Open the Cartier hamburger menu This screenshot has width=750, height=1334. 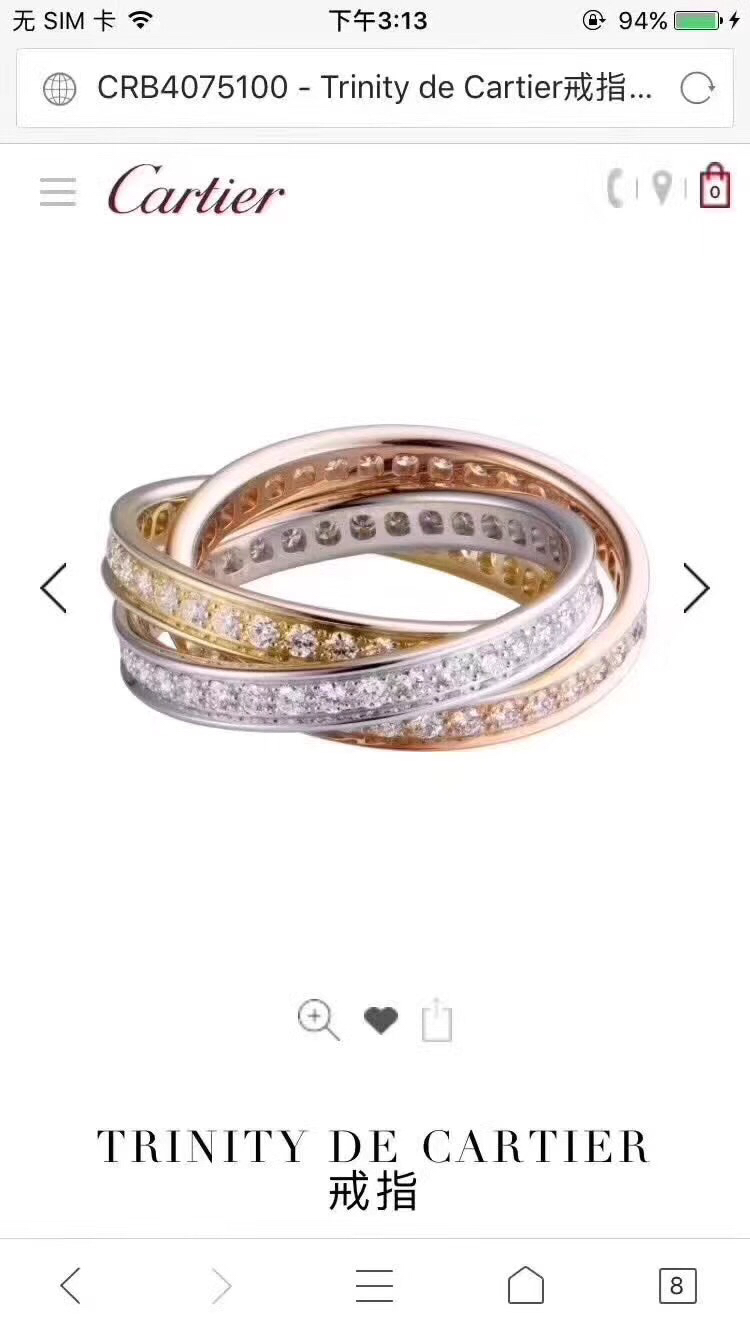pos(58,191)
